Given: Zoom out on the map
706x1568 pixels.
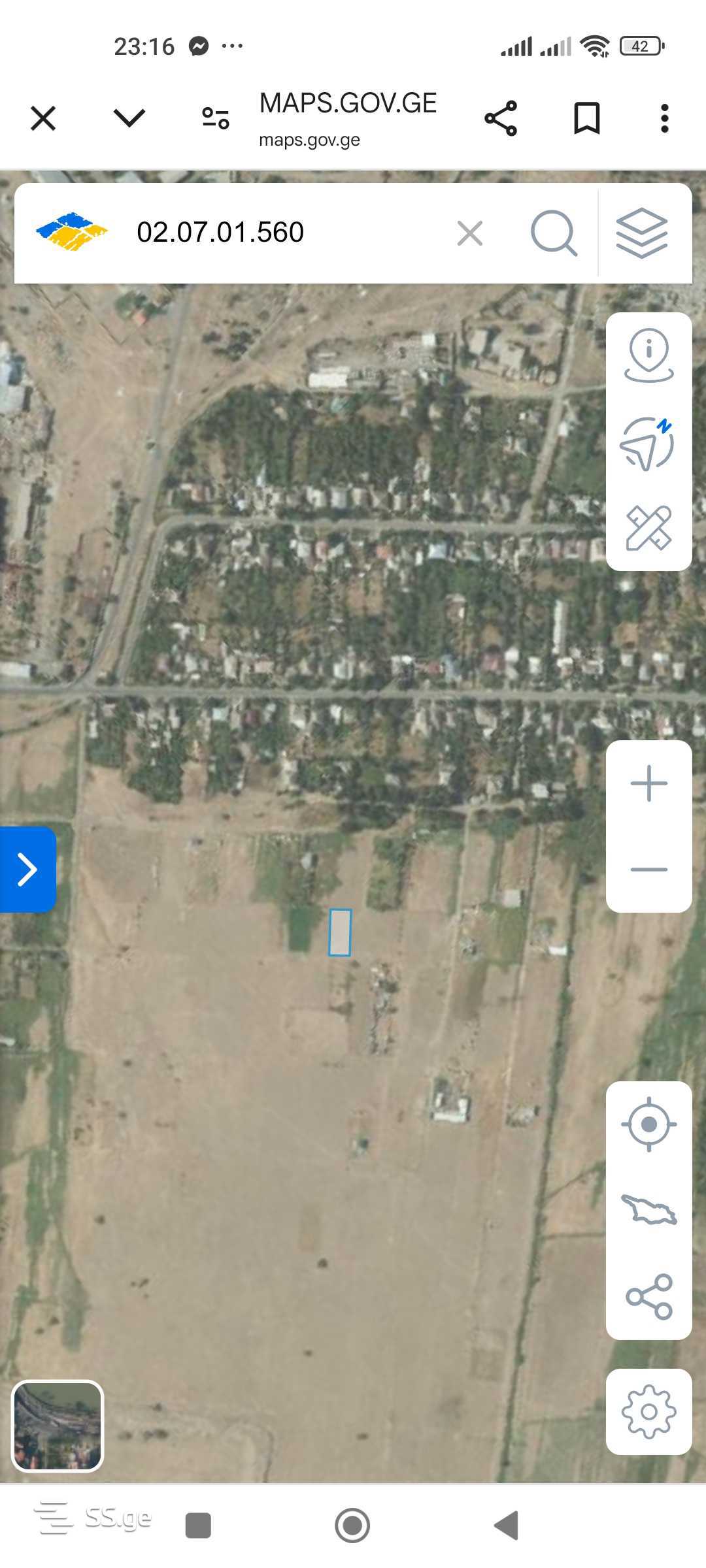Looking at the screenshot, I should 648,870.
